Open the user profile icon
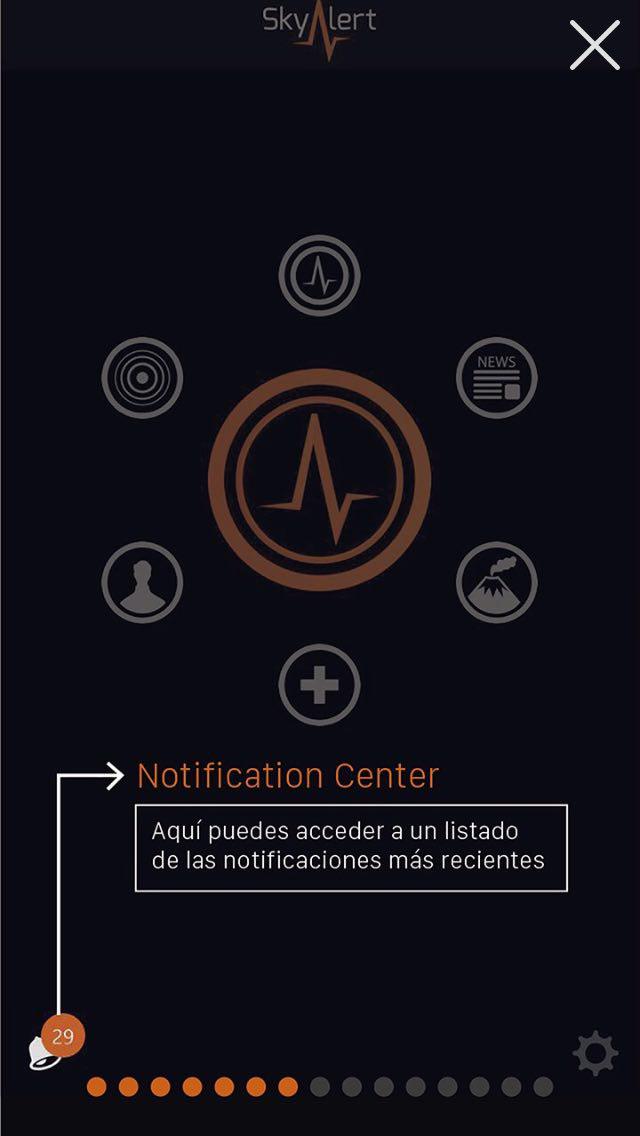640x1136 pixels. tap(142, 582)
